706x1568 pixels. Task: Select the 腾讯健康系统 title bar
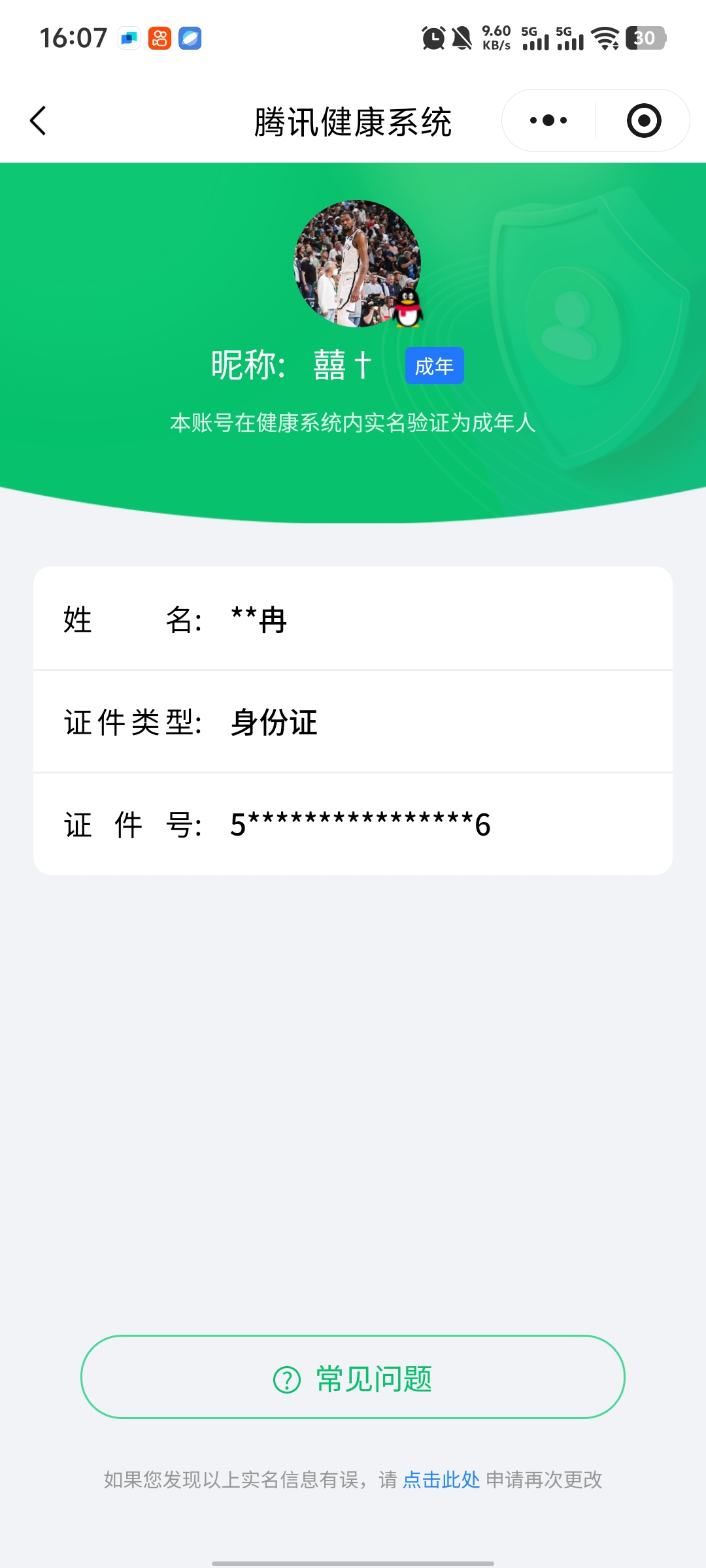click(353, 120)
